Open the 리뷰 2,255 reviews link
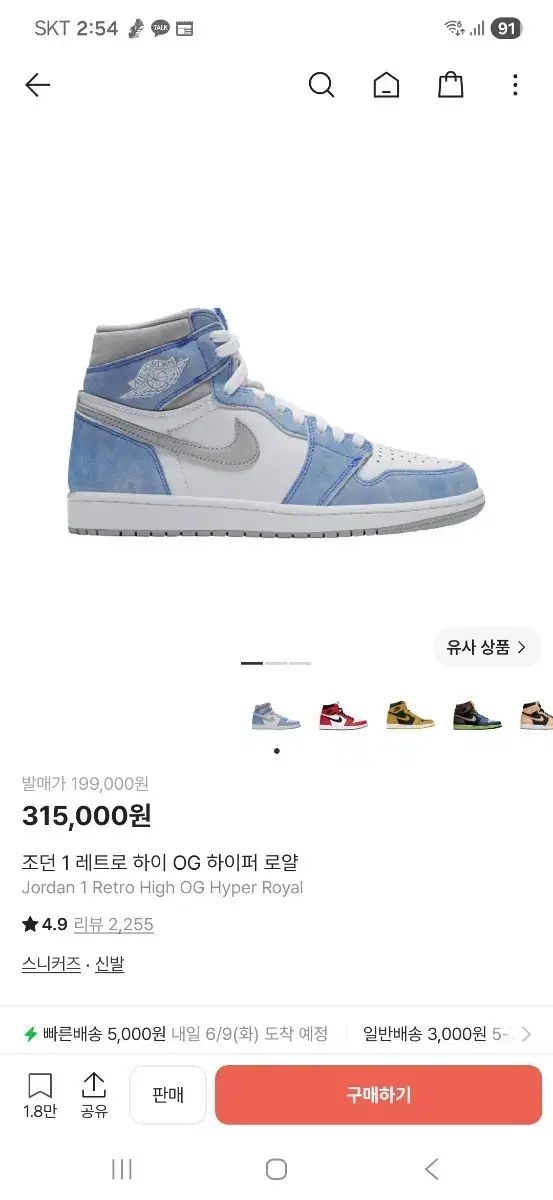The width and height of the screenshot is (553, 1200). 114,924
